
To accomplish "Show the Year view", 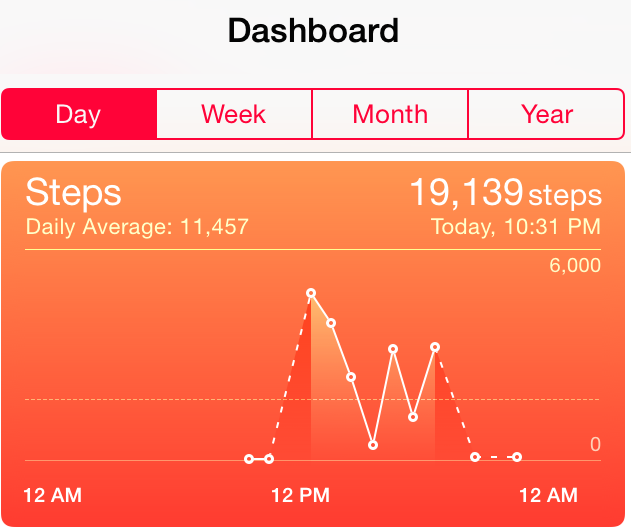I will pos(546,114).
